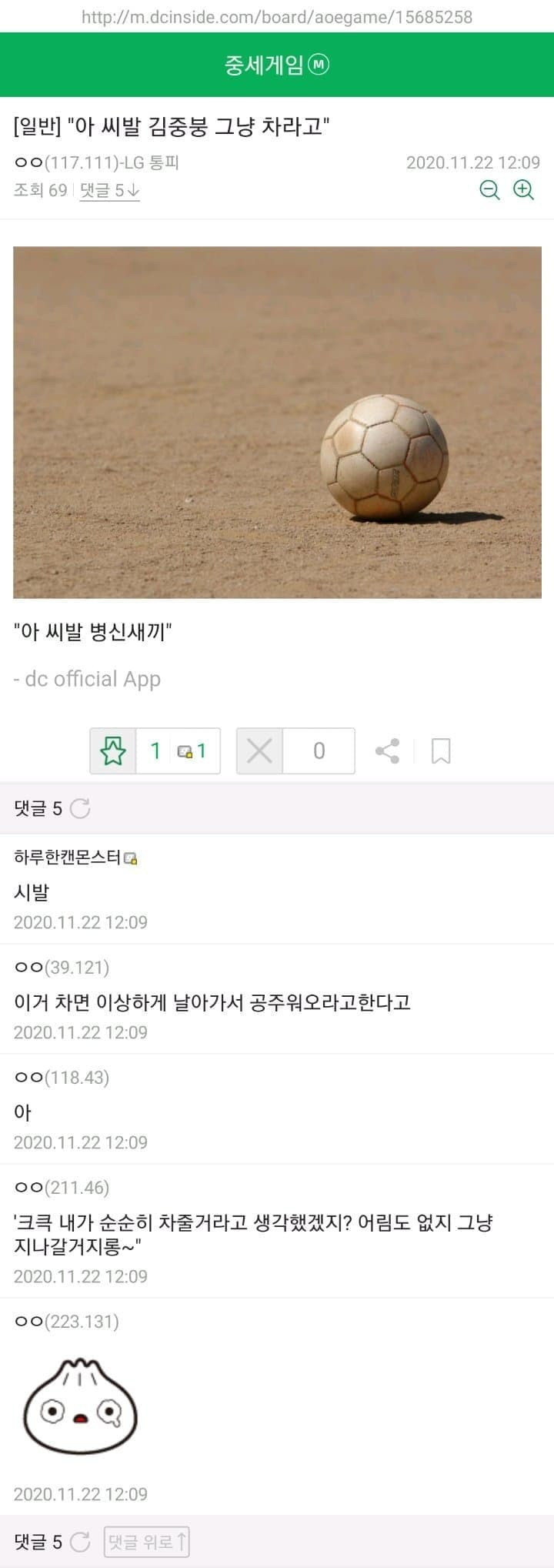
Task: Open 하루한캔몬스터's profile
Action: pyautogui.click(x=68, y=858)
